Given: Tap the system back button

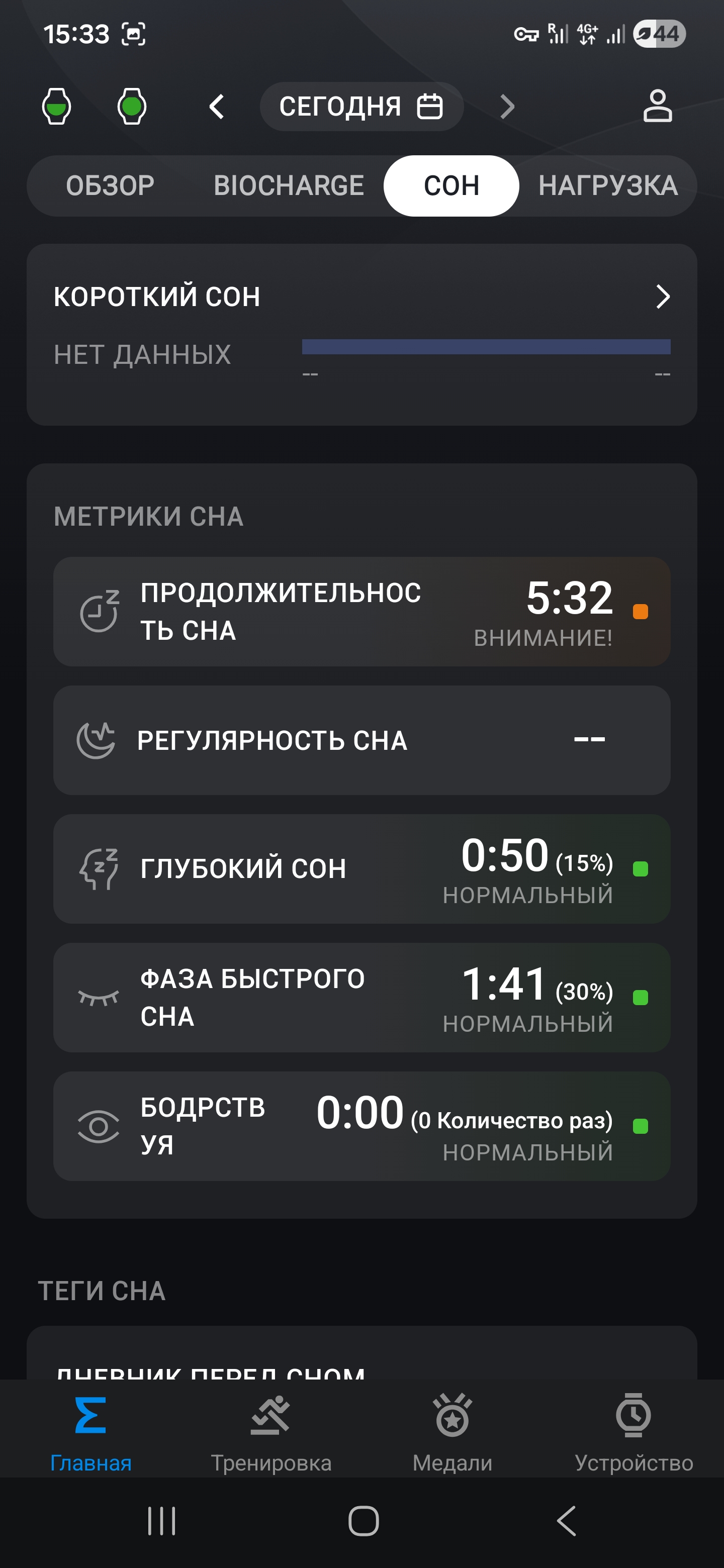Looking at the screenshot, I should 566,1521.
